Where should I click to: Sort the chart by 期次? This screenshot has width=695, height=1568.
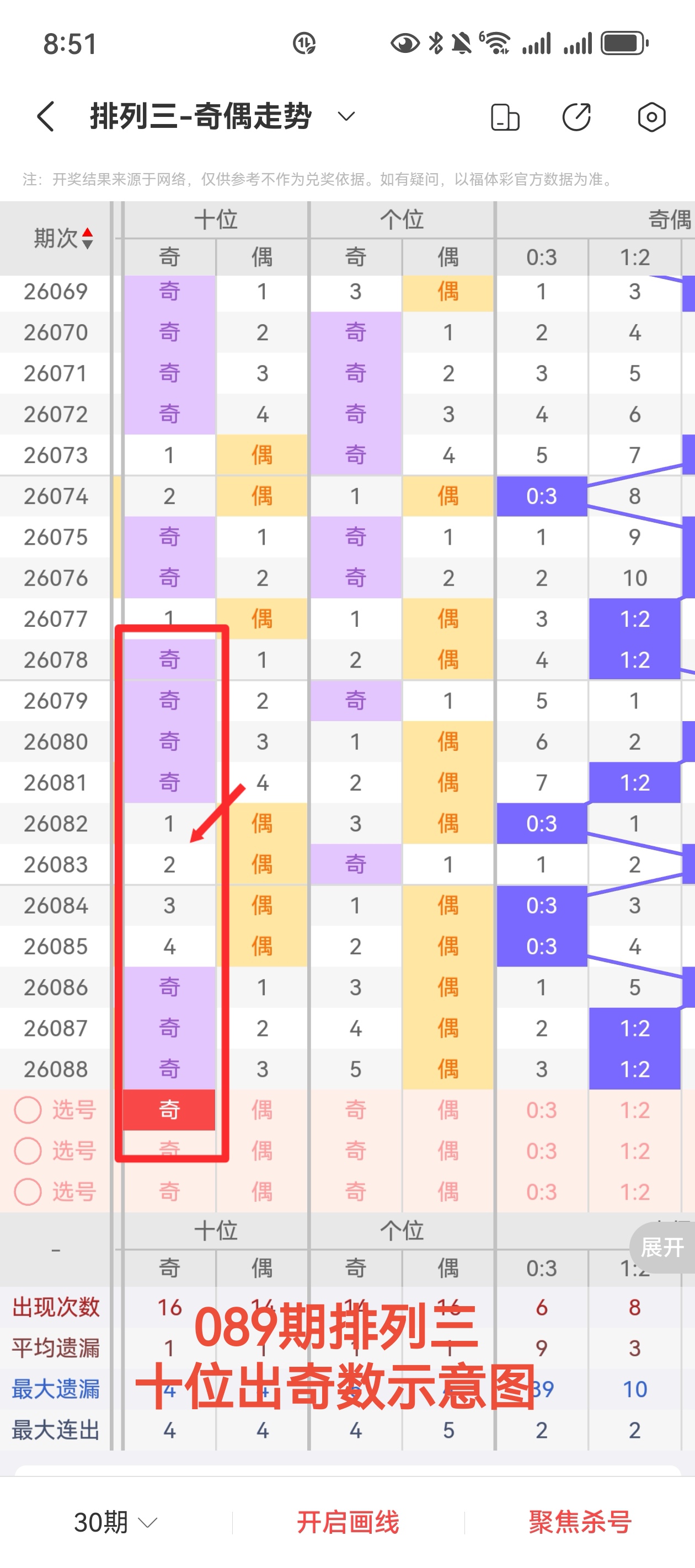click(x=63, y=238)
